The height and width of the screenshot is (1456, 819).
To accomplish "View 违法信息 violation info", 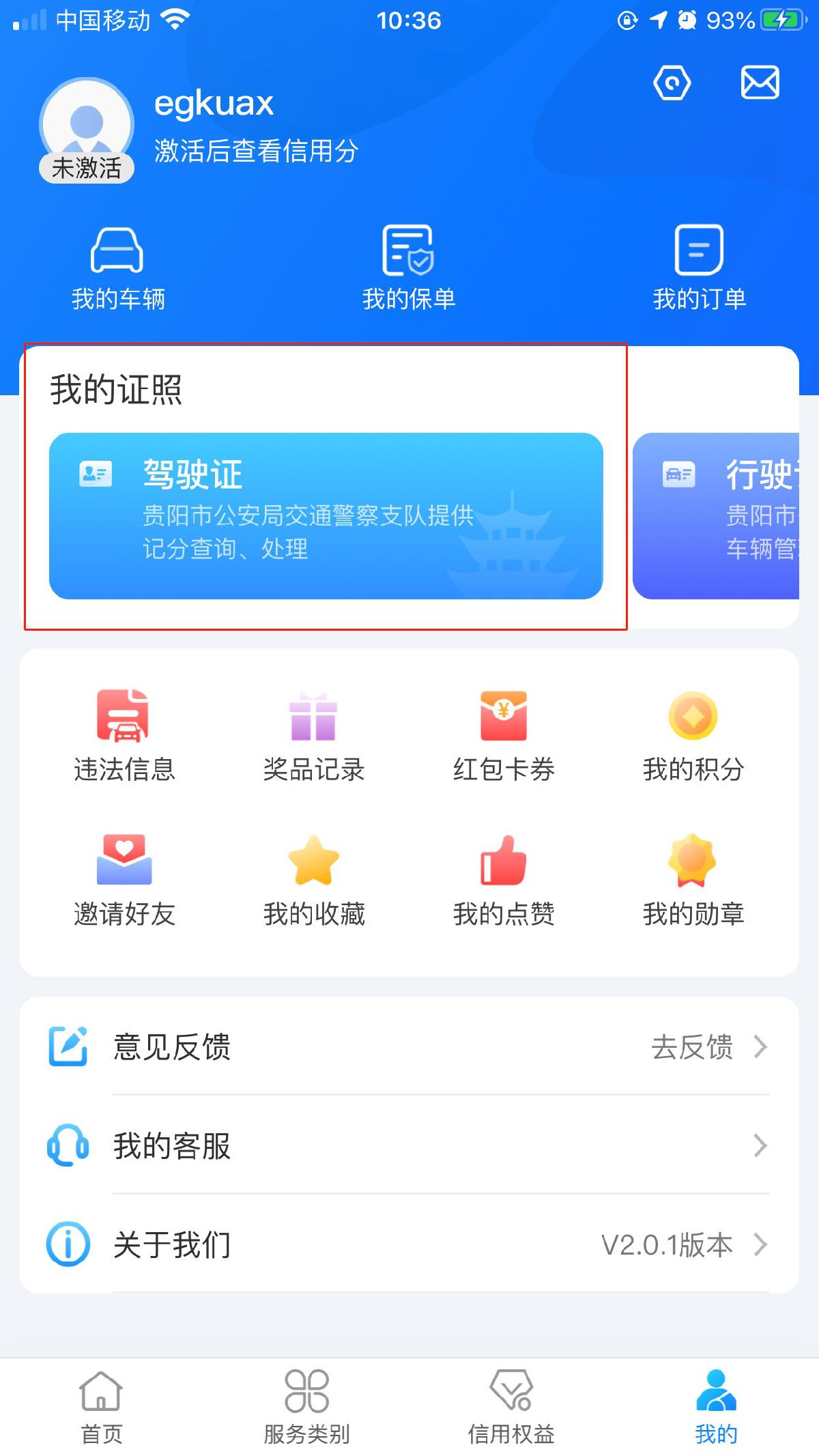I will click(124, 736).
